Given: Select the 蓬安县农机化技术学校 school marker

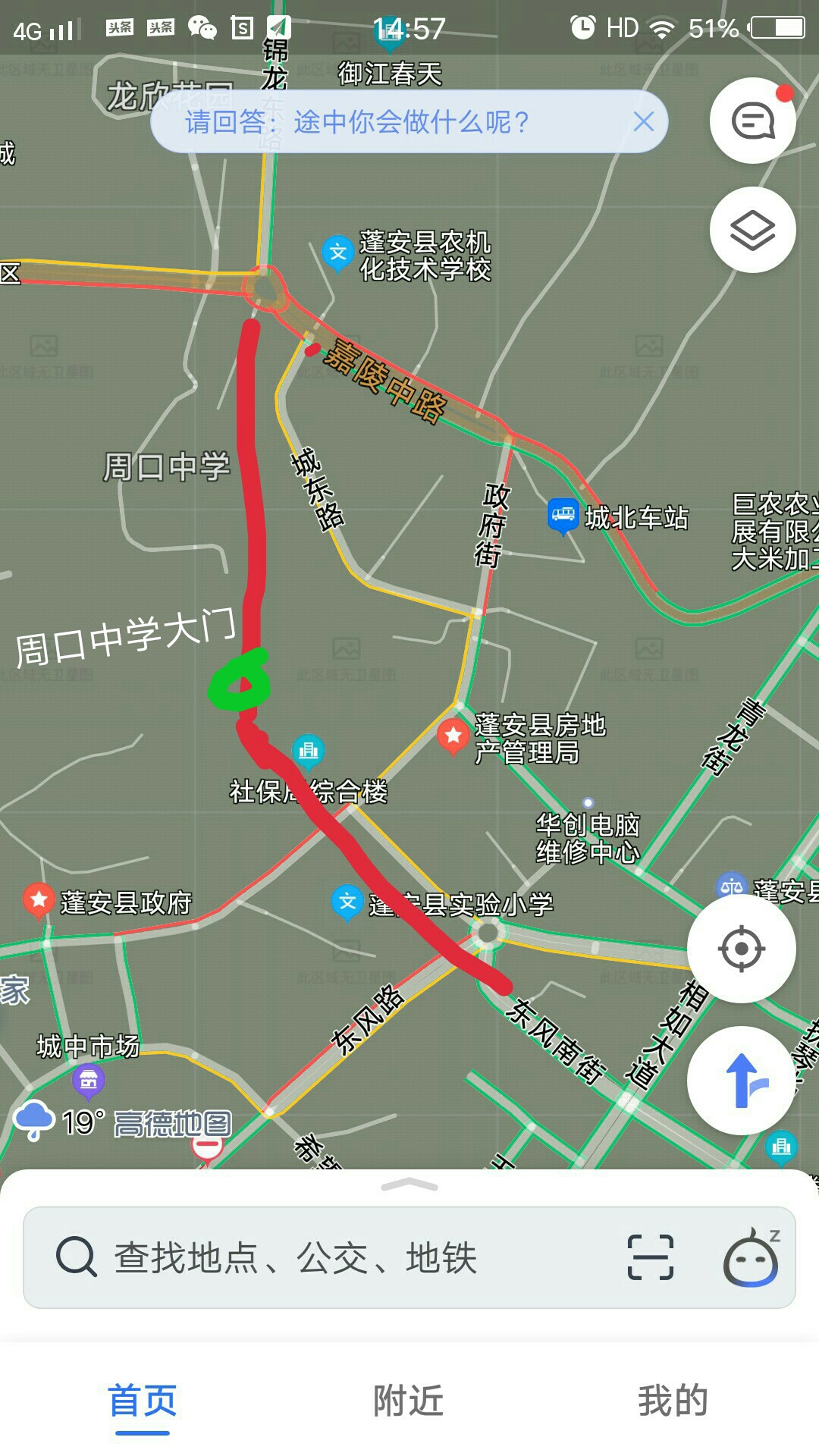Looking at the screenshot, I should coord(338,253).
